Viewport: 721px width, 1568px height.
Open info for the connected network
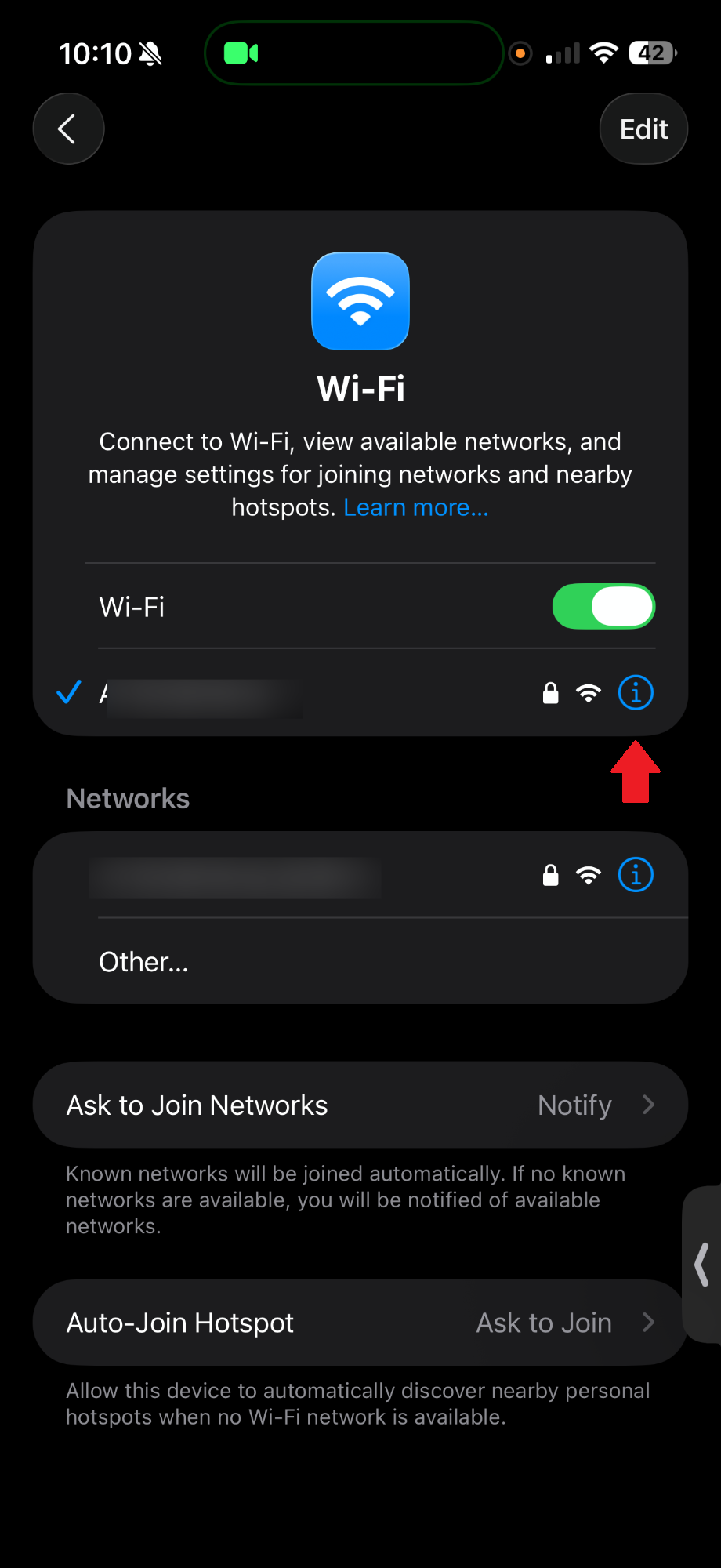click(x=636, y=693)
